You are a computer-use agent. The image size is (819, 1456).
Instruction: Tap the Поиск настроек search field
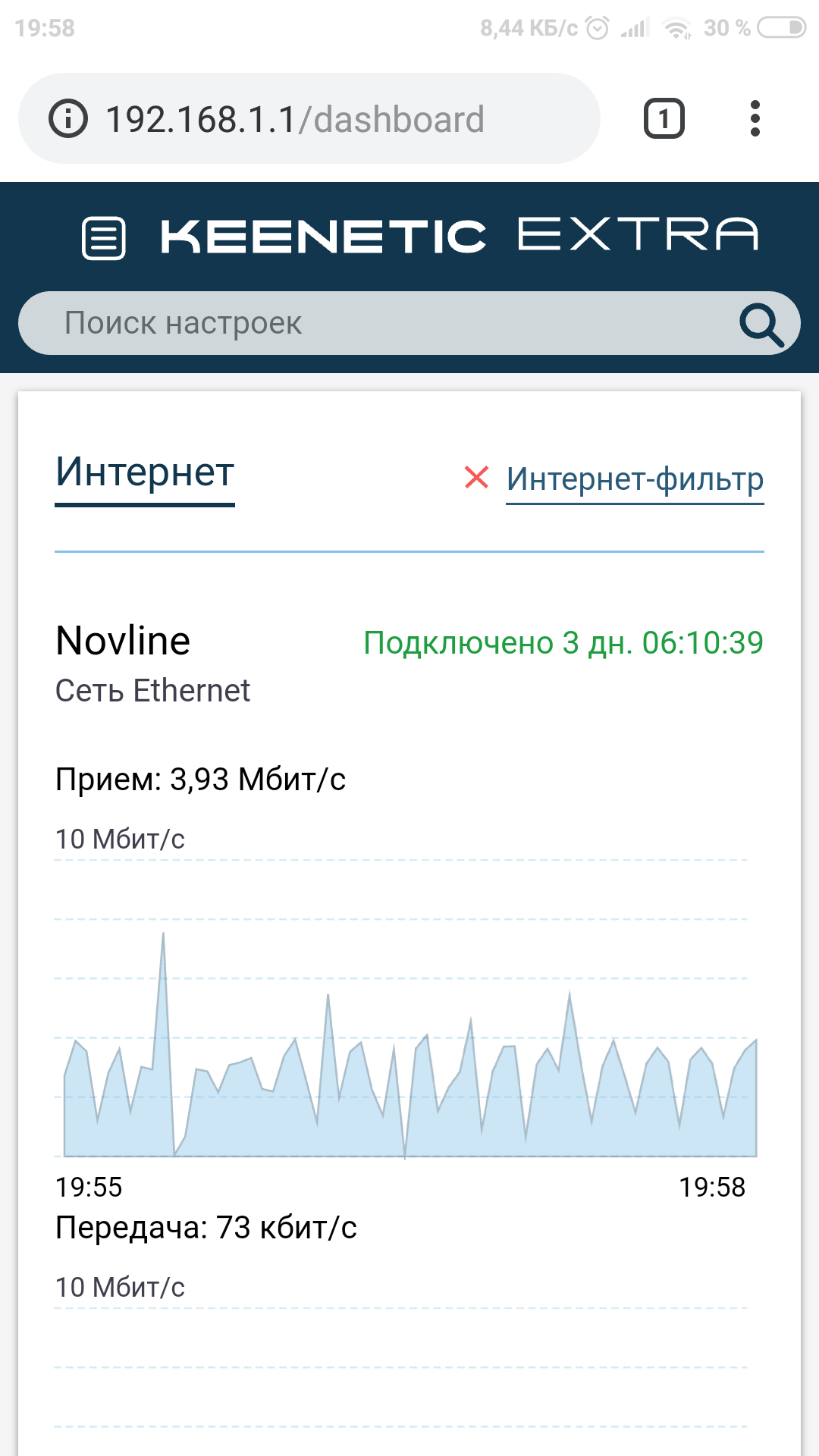click(379, 323)
